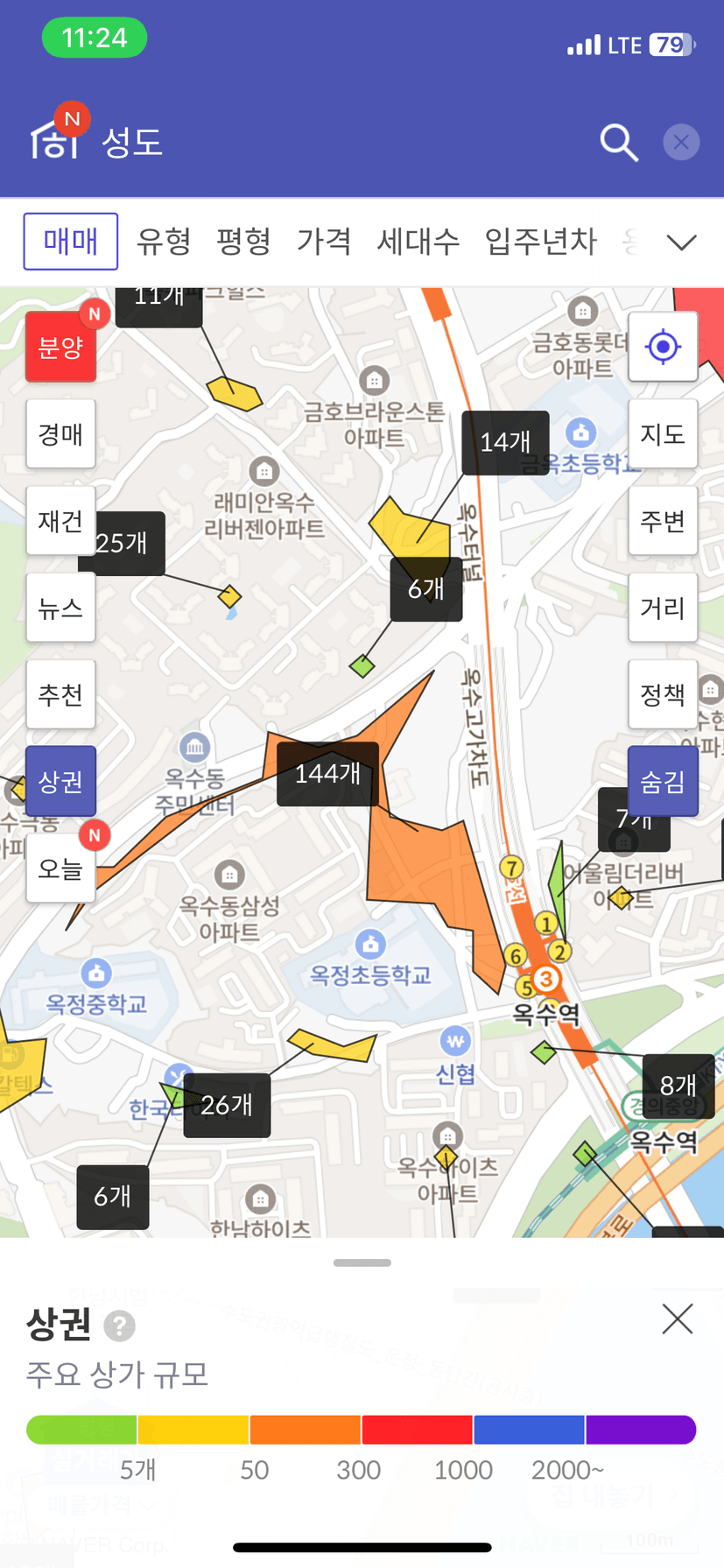
Task: Expand the filter bar chevron
Action: point(681,243)
